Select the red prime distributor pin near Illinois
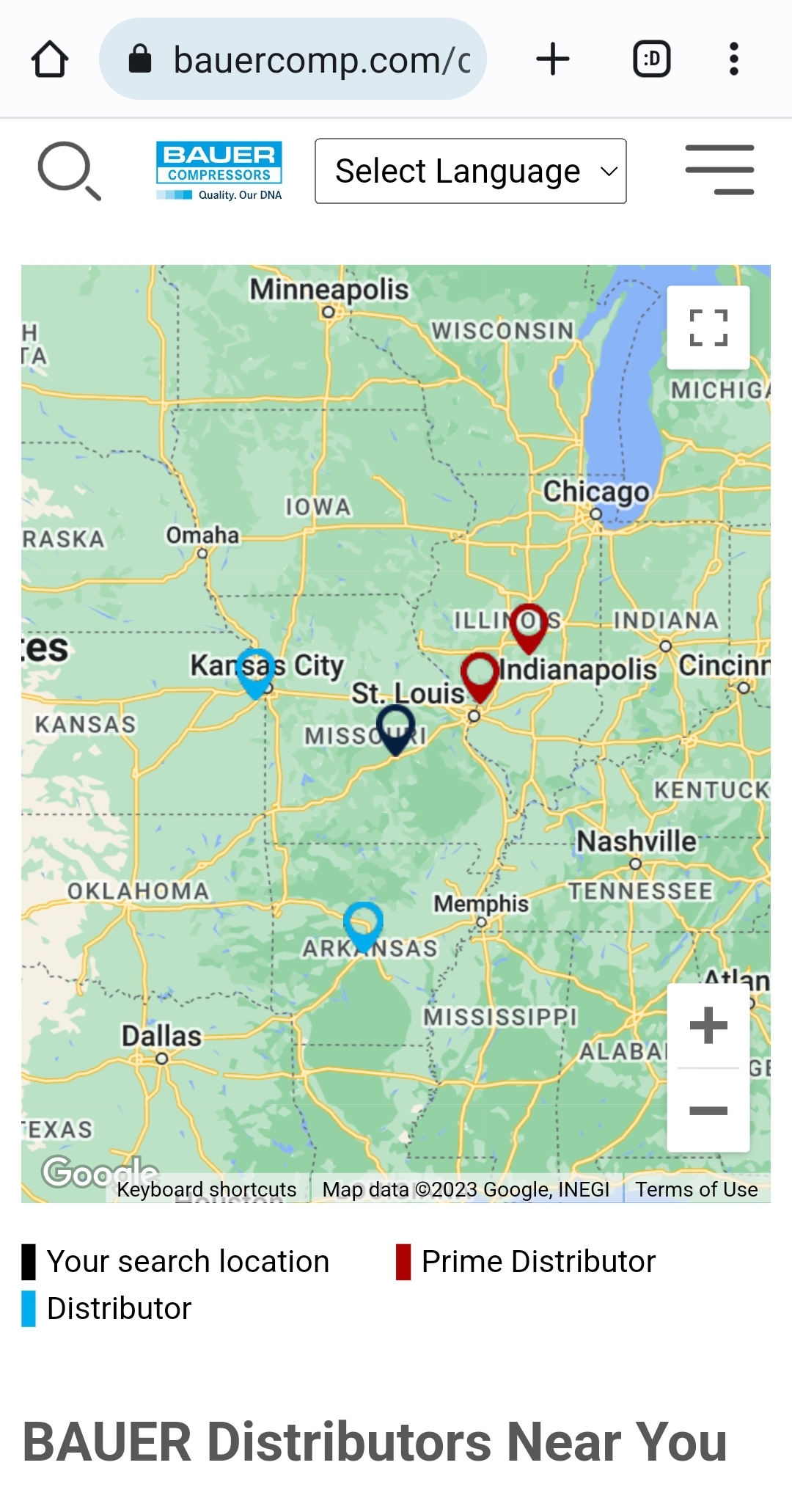 pos(529,624)
